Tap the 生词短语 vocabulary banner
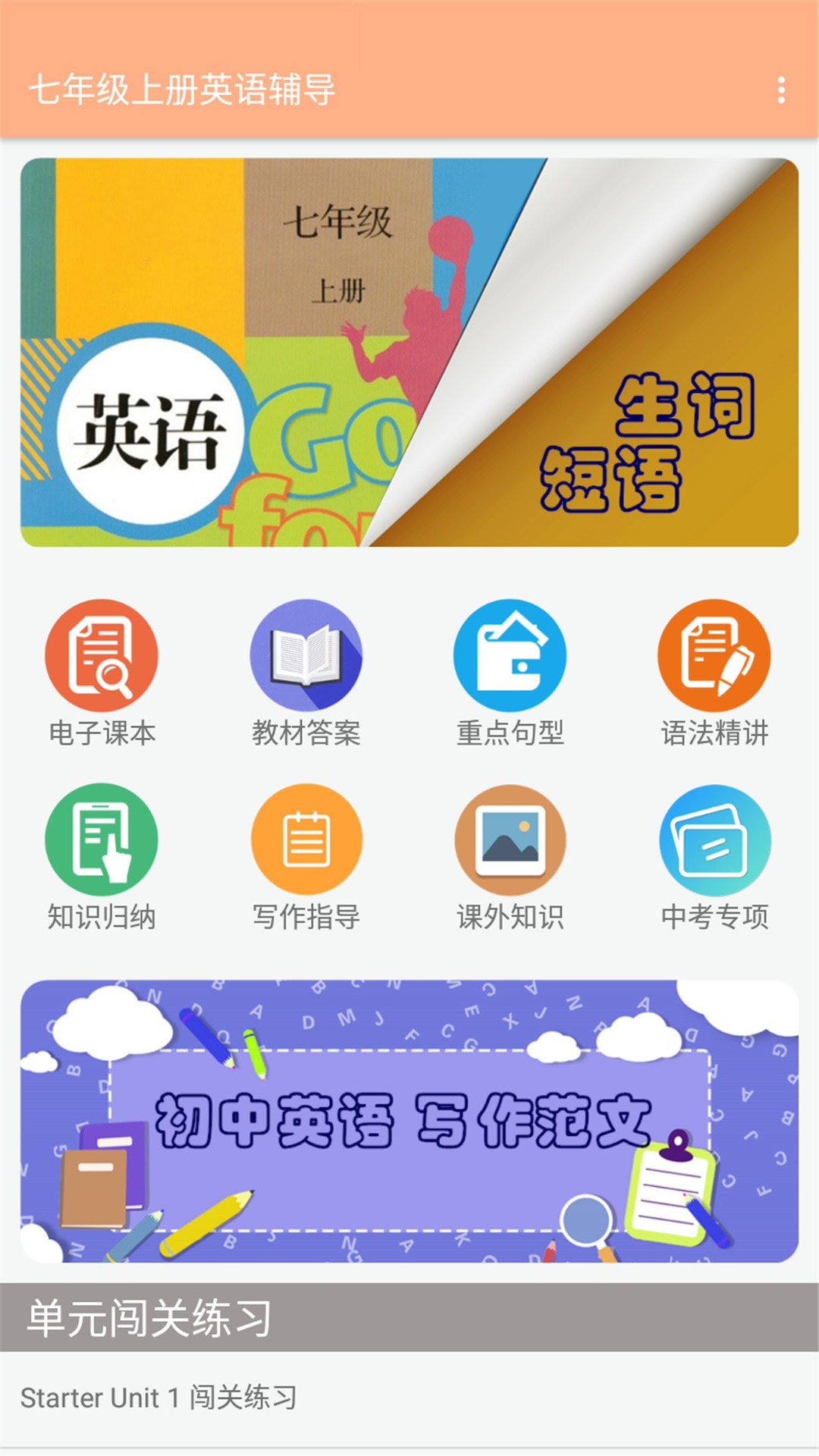The image size is (819, 1456). 682,440
